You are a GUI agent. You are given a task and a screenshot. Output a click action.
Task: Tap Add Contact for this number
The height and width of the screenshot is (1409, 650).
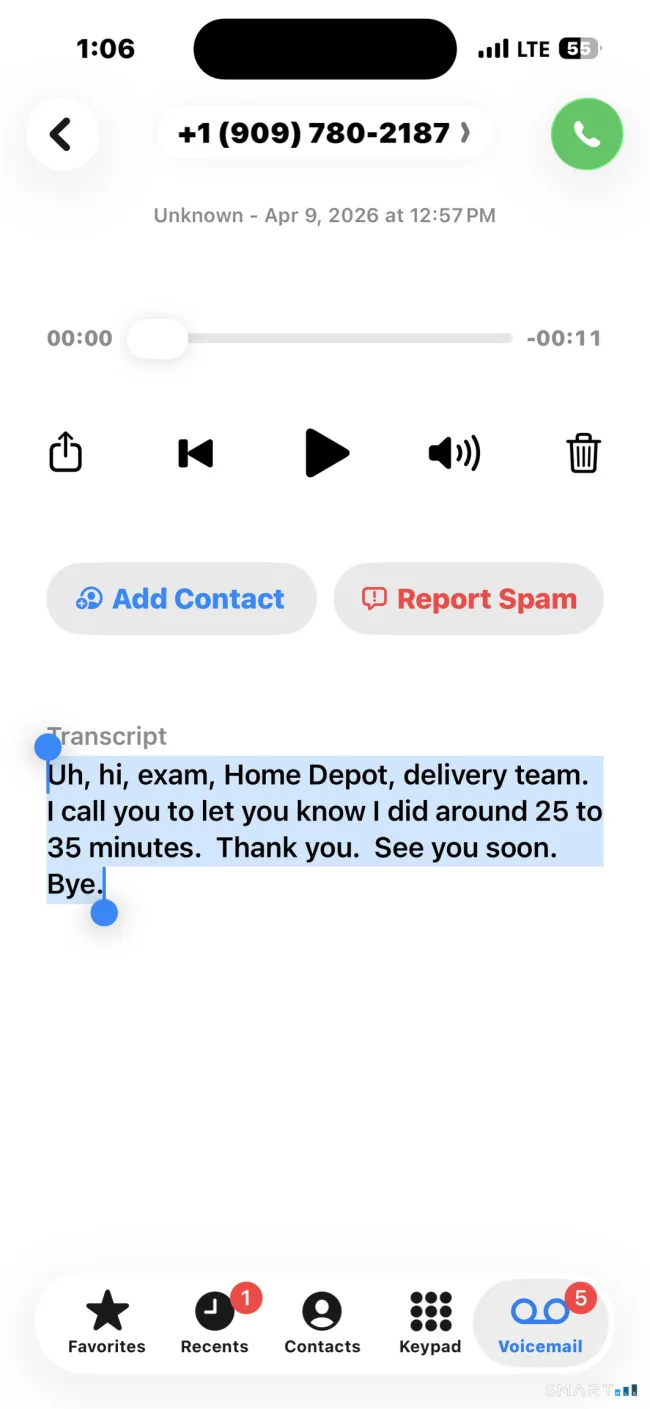click(x=182, y=599)
